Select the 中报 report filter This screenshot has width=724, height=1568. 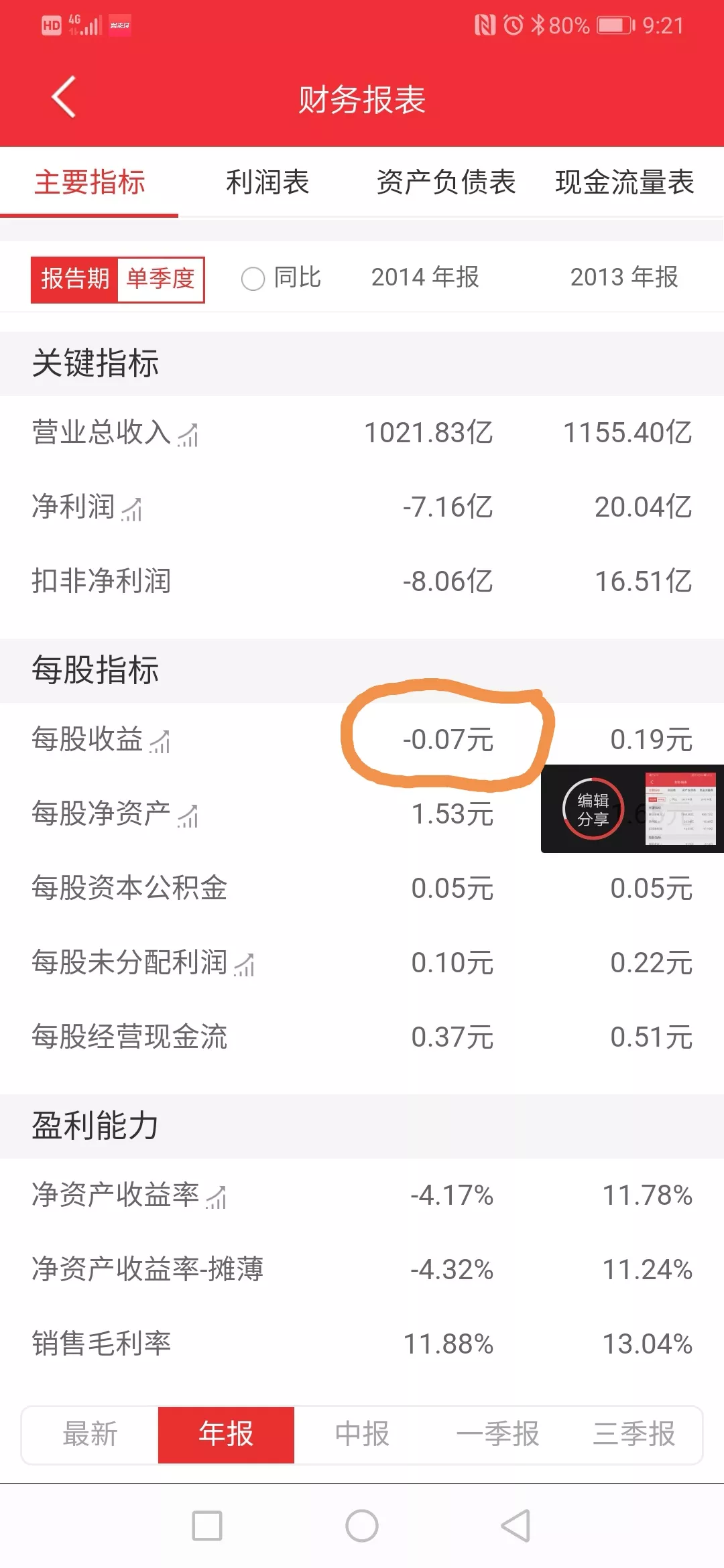click(362, 1435)
